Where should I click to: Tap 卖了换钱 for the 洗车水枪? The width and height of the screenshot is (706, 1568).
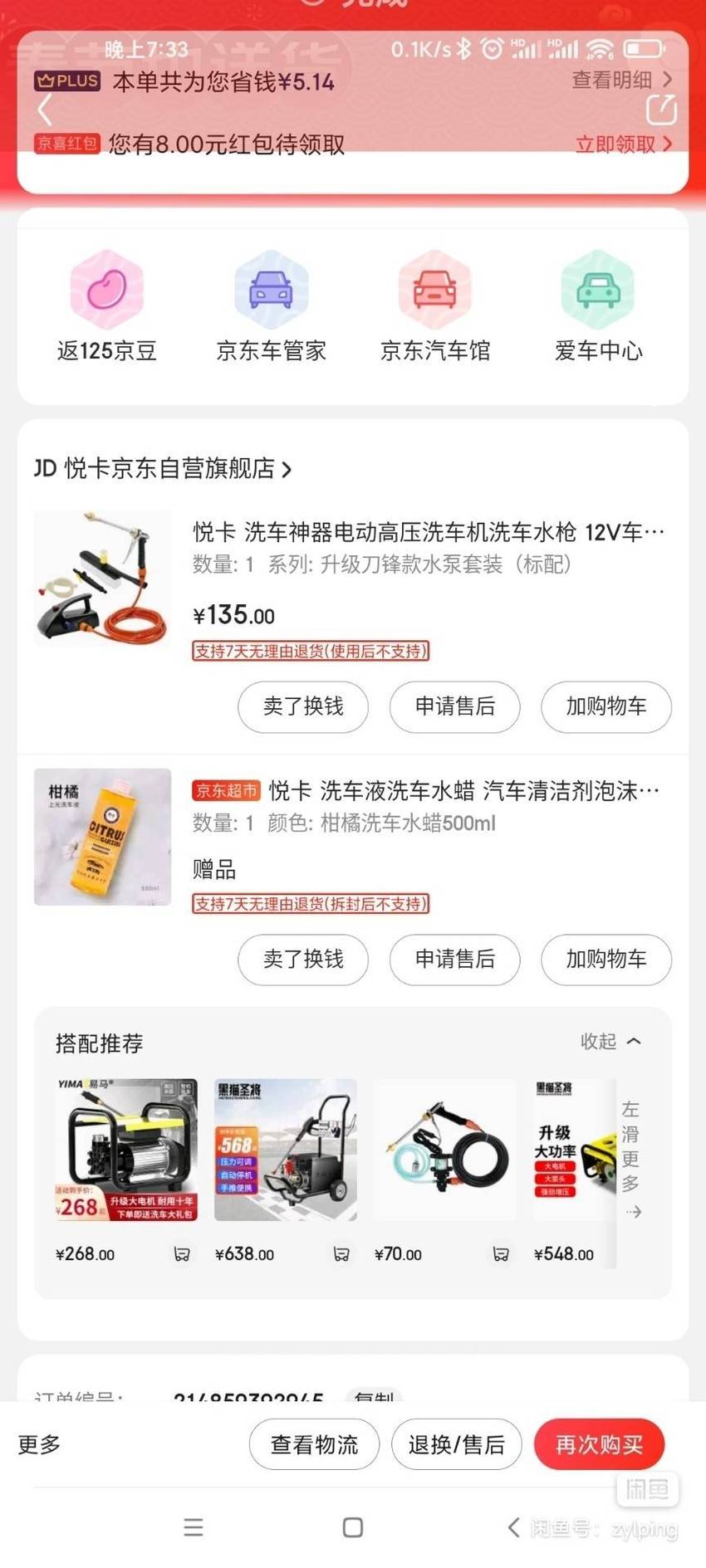tap(303, 706)
